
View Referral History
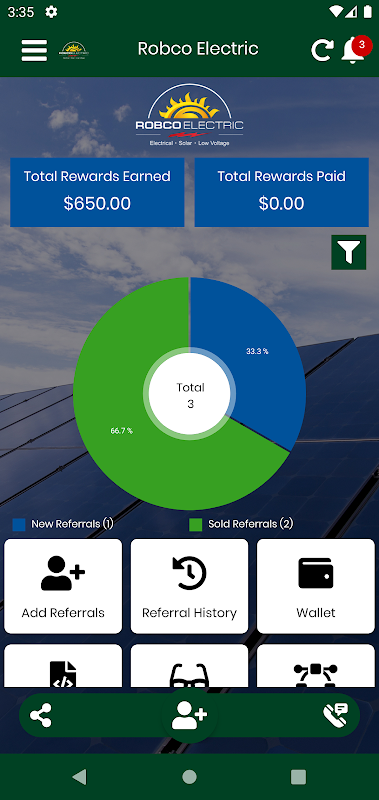click(189, 586)
